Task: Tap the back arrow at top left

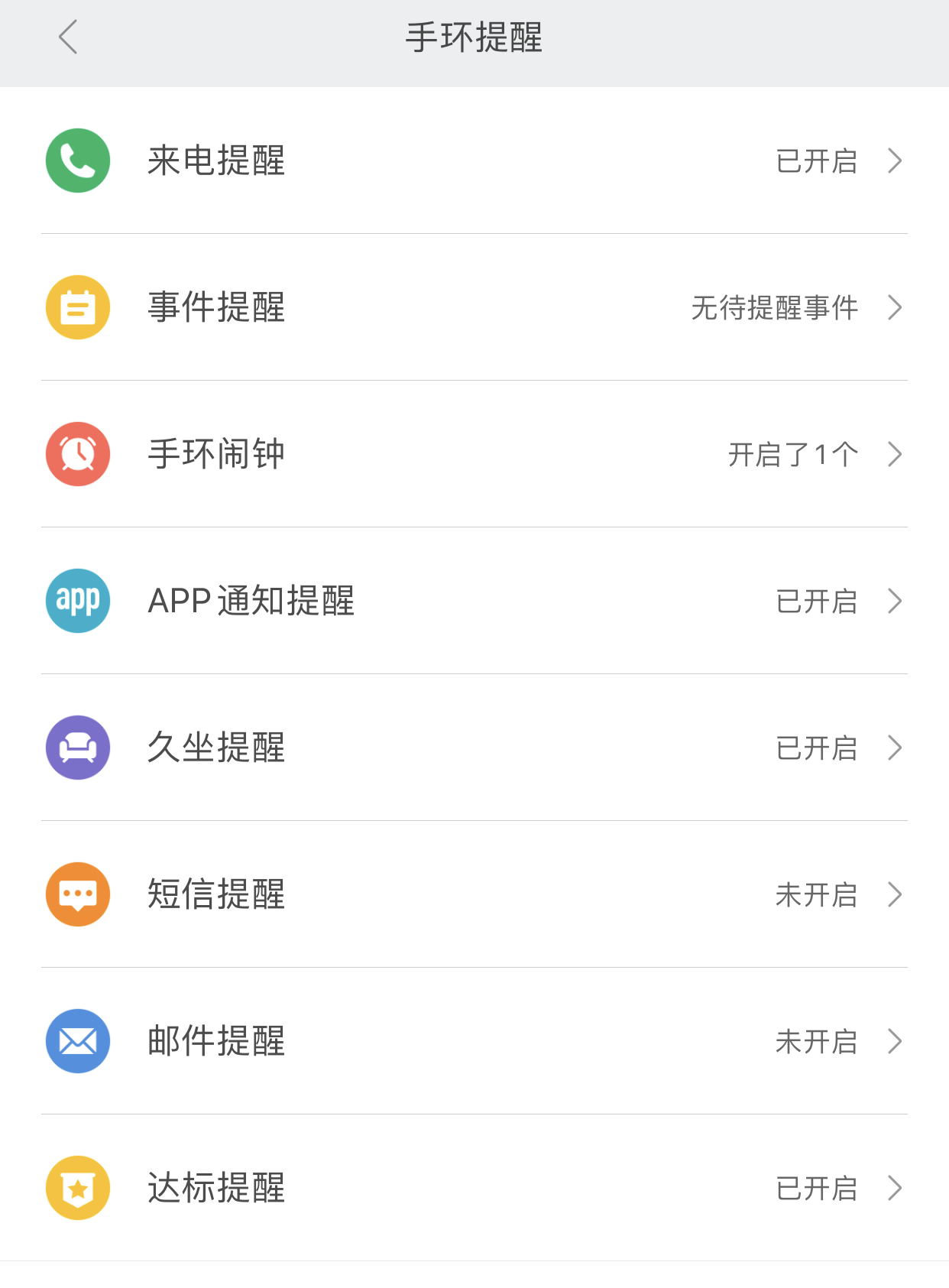Action: (x=67, y=36)
